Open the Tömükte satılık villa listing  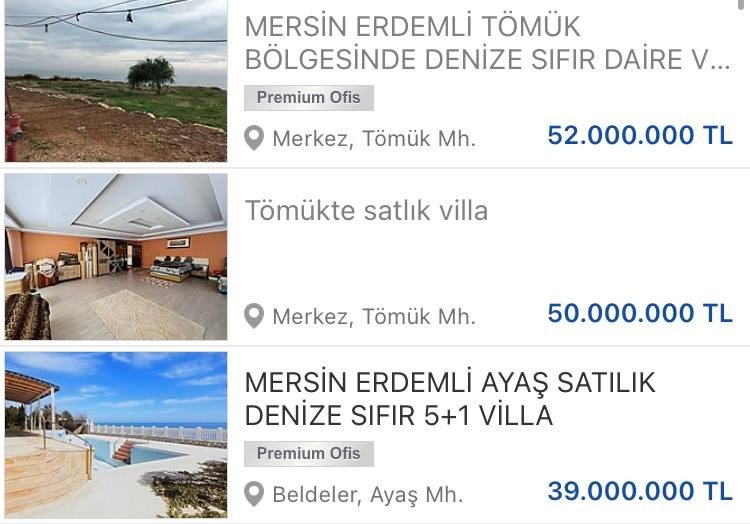point(366,211)
